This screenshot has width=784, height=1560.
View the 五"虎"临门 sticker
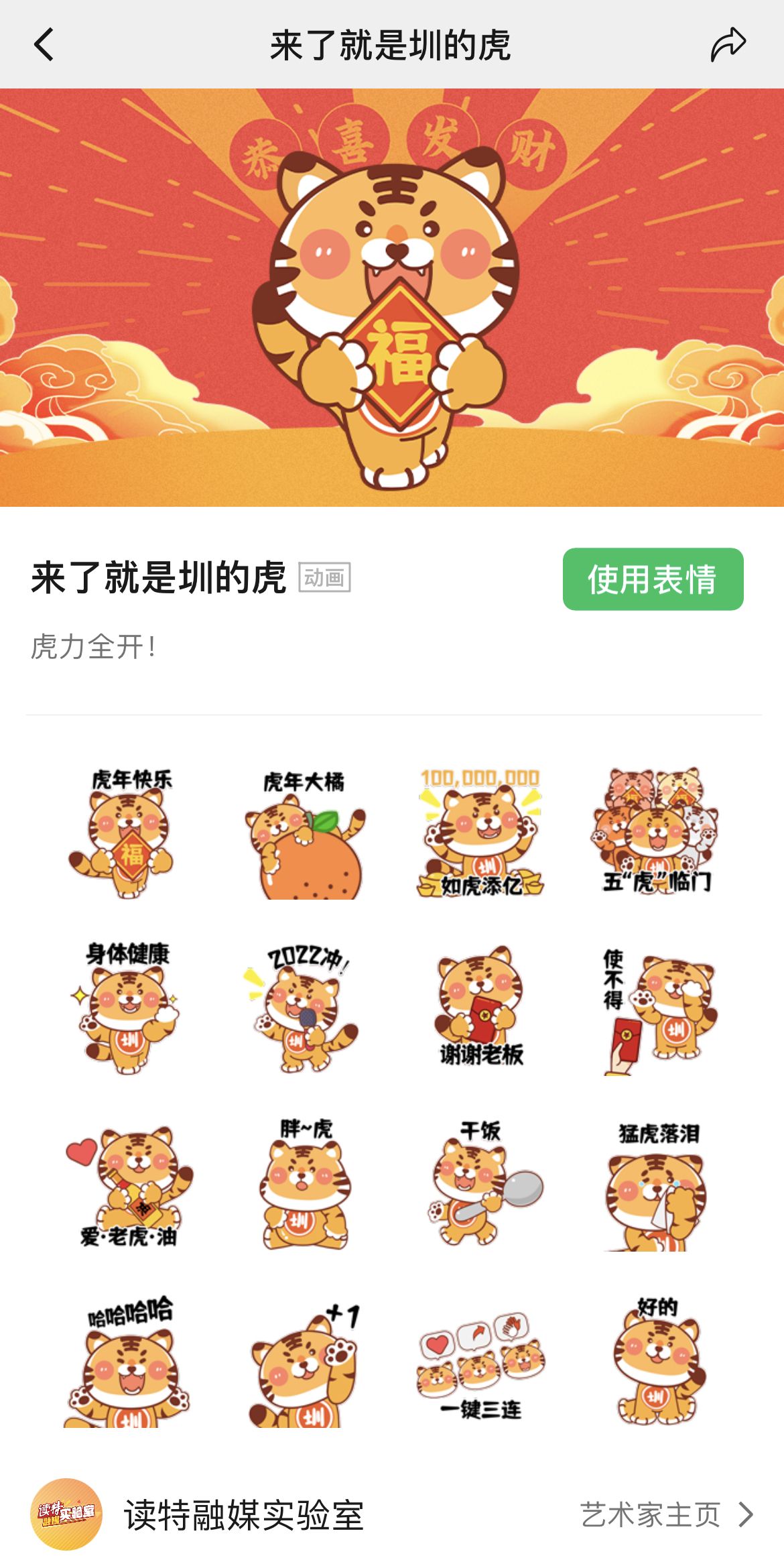click(x=656, y=833)
